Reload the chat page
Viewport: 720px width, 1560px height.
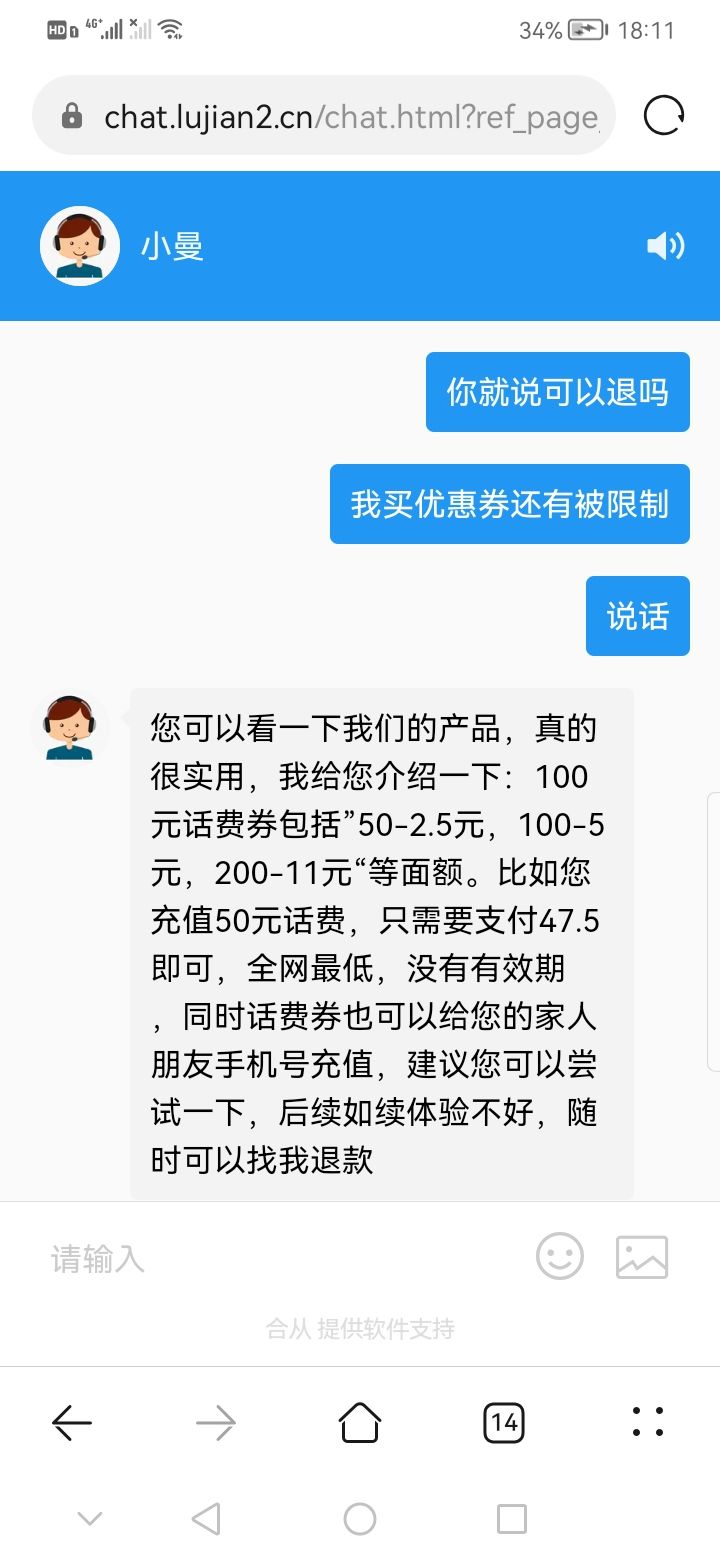(664, 116)
